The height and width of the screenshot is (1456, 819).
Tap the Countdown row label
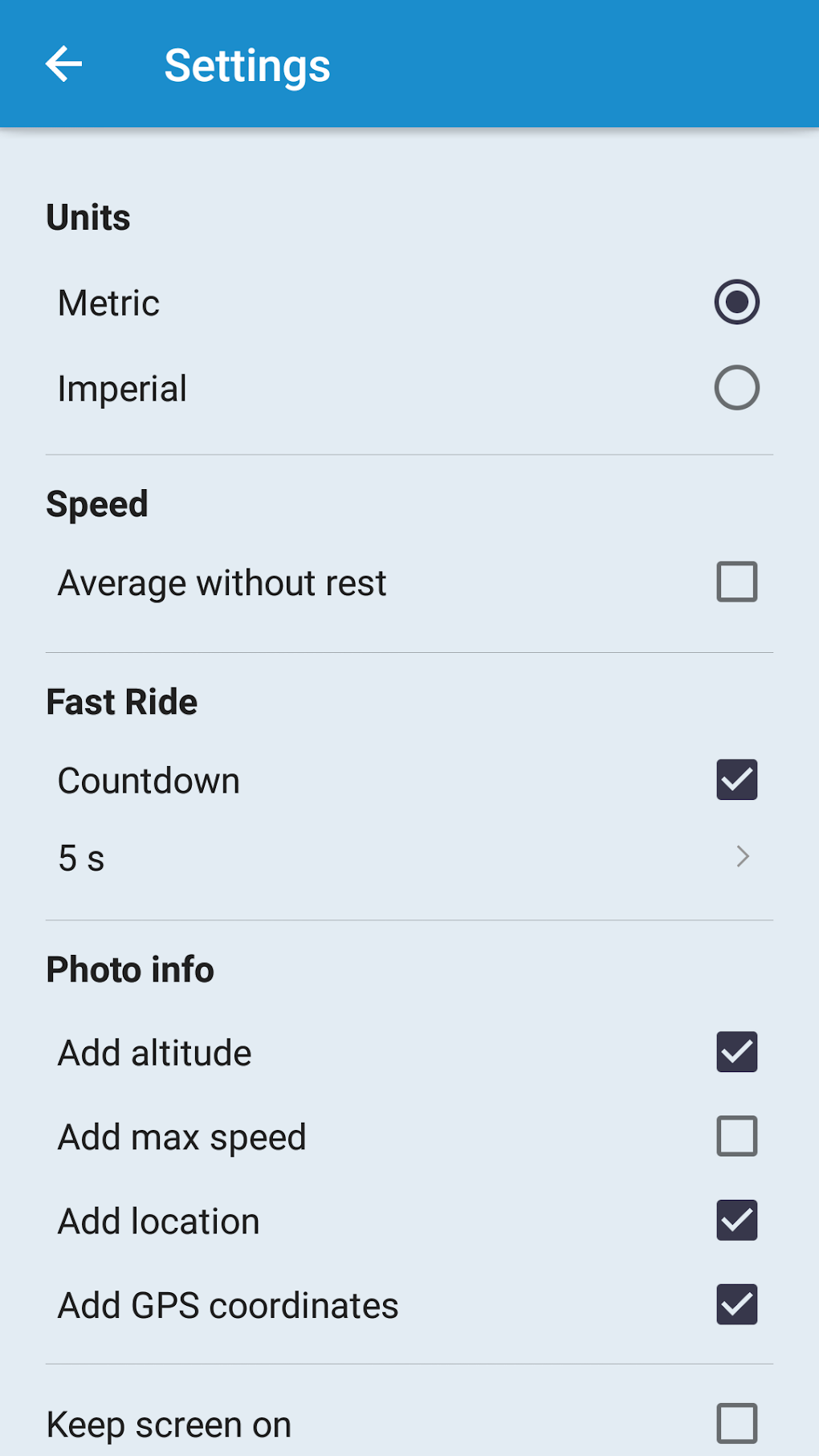(x=149, y=778)
